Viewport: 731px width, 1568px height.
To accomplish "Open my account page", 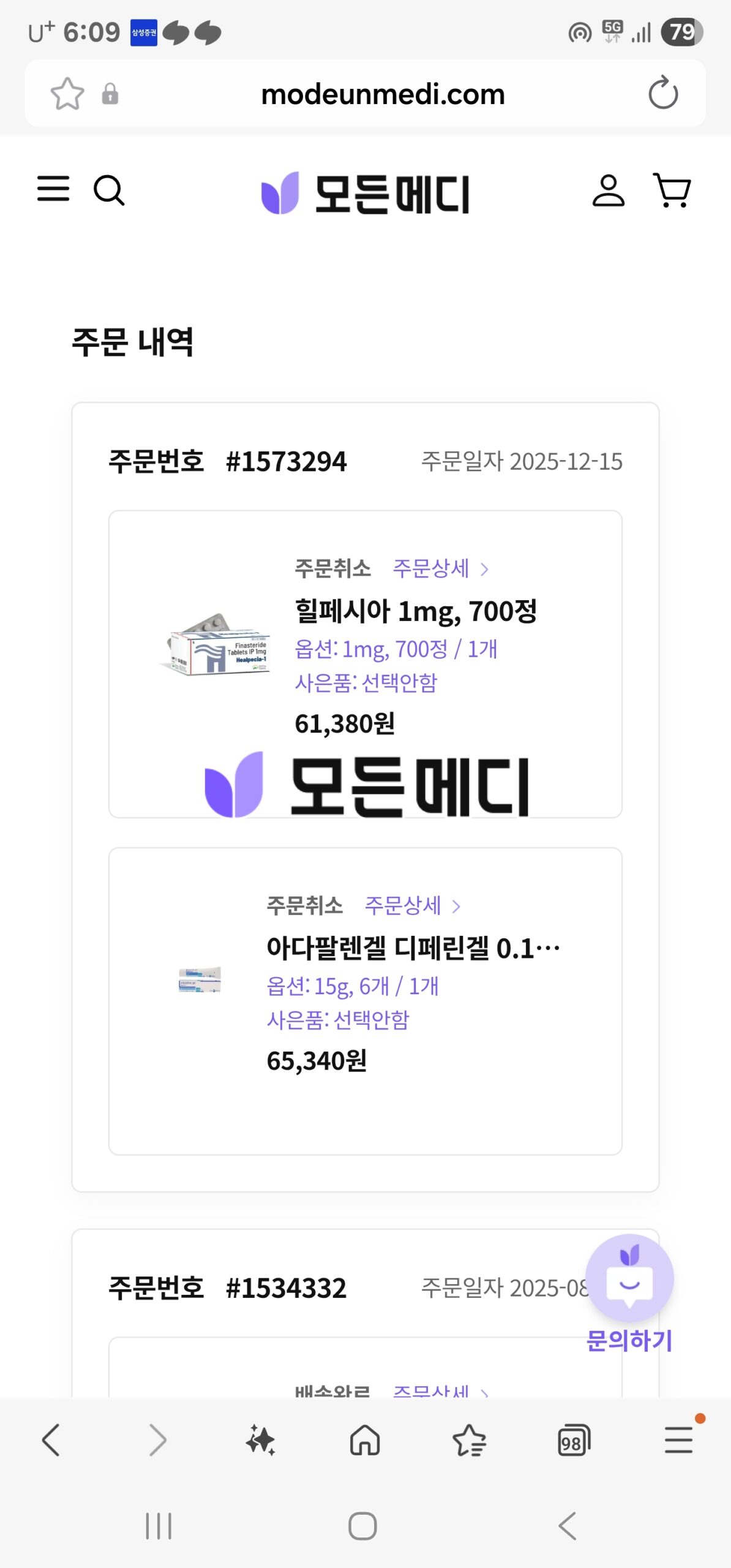I will (609, 190).
